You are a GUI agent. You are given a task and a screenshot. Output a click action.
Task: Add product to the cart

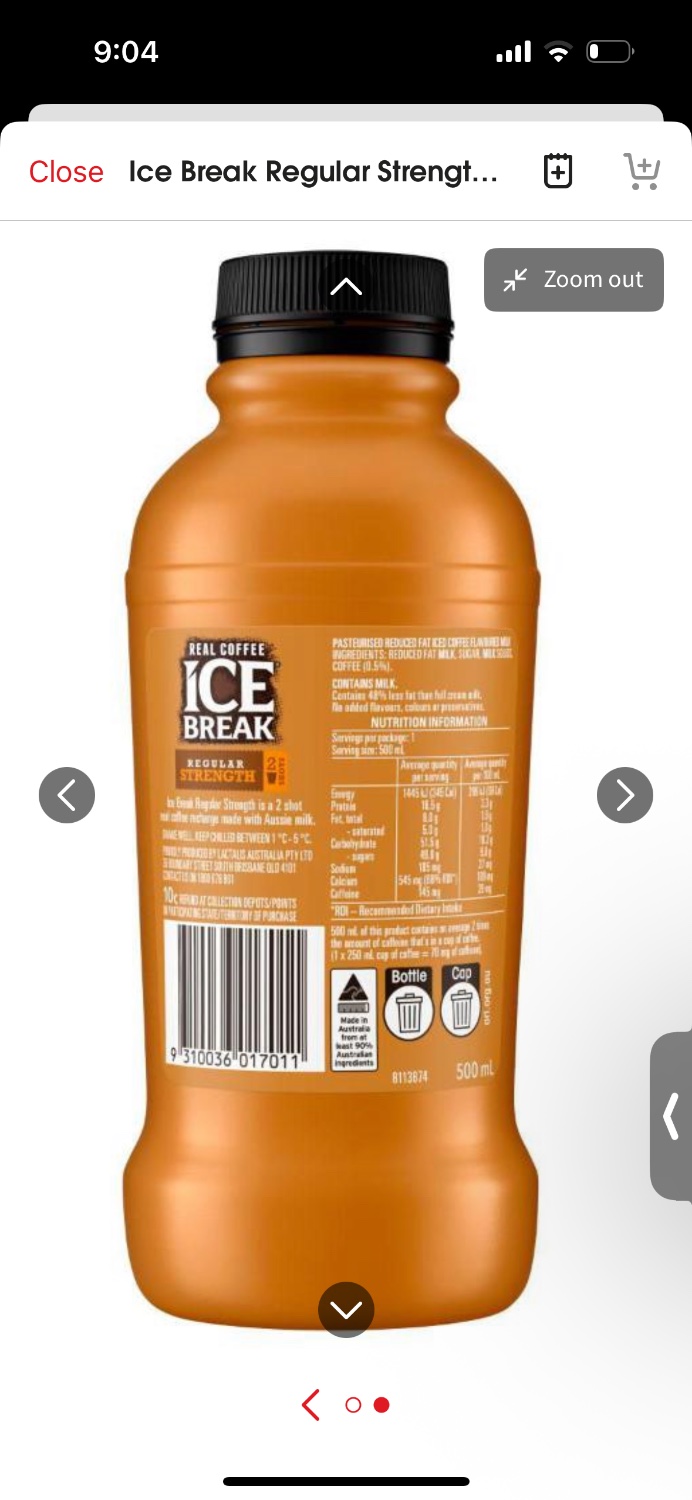pos(641,171)
